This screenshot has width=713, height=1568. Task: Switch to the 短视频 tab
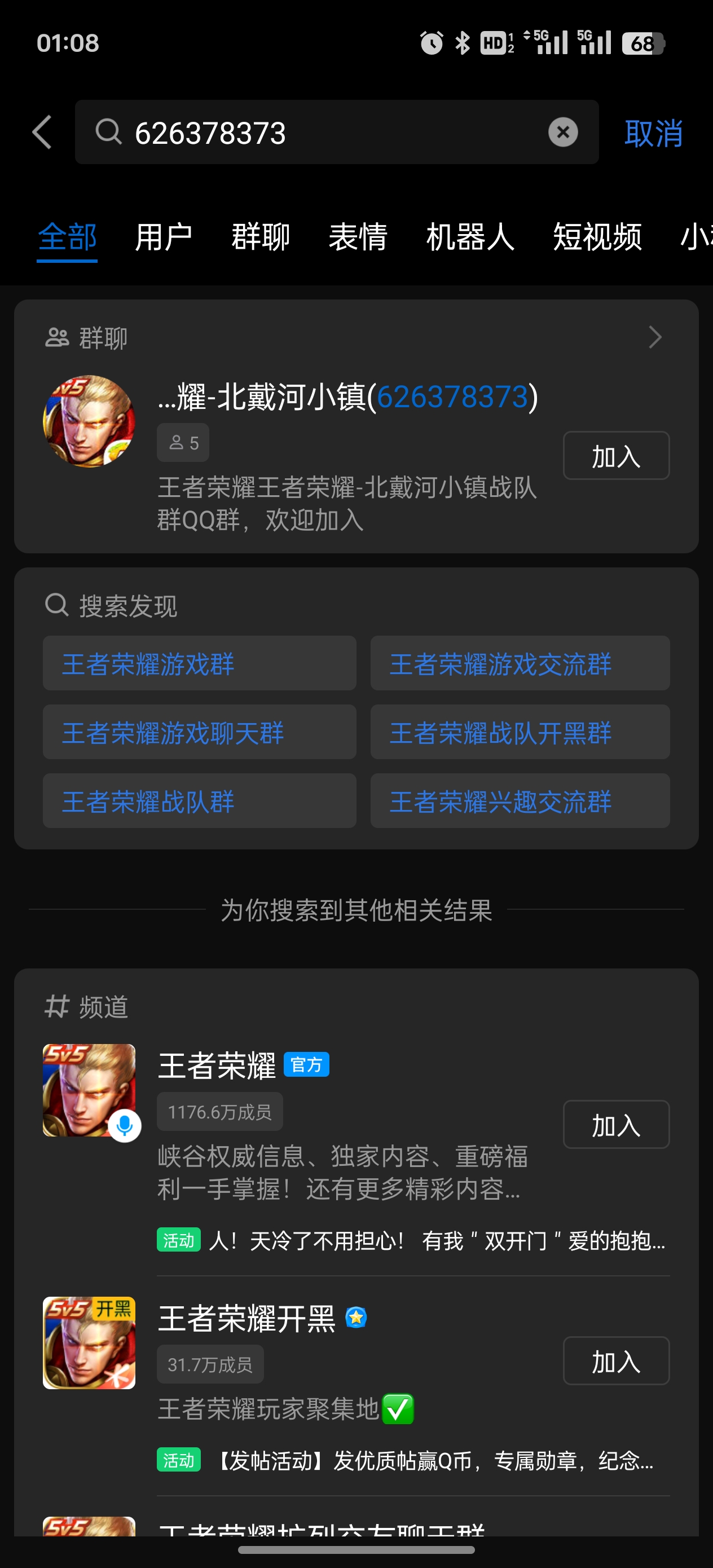597,237
